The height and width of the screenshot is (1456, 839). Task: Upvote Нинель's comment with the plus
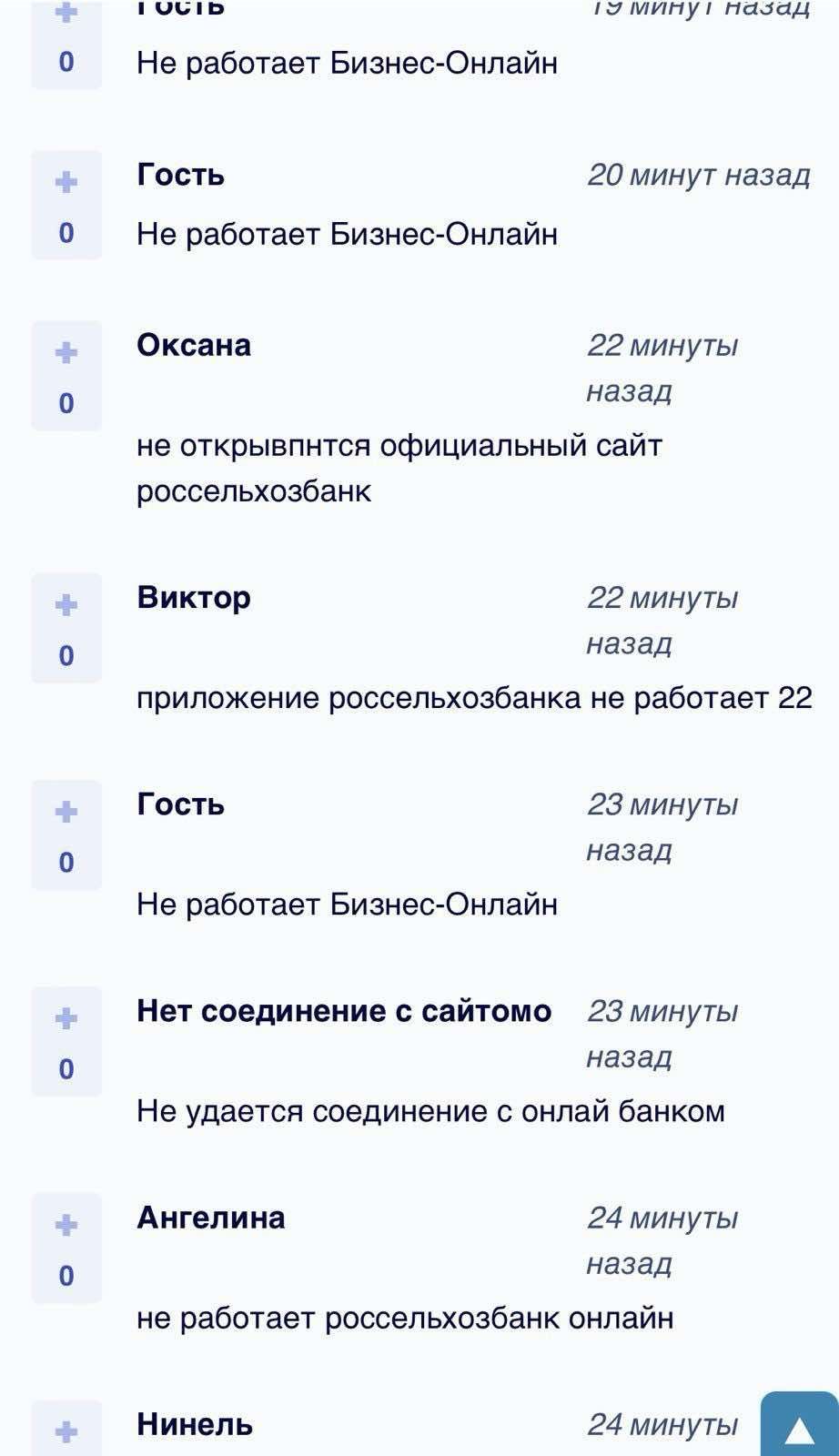[66, 1432]
